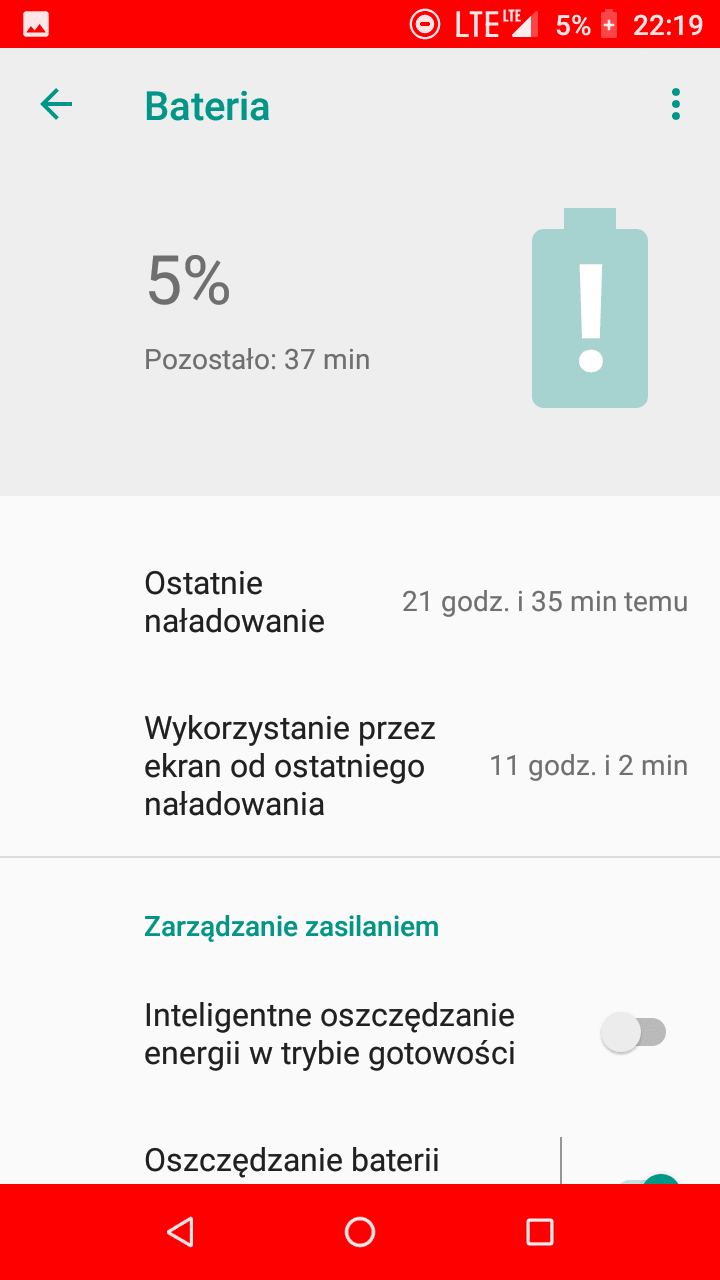Viewport: 720px width, 1280px height.
Task: Open the recent apps overview
Action: click(540, 1232)
